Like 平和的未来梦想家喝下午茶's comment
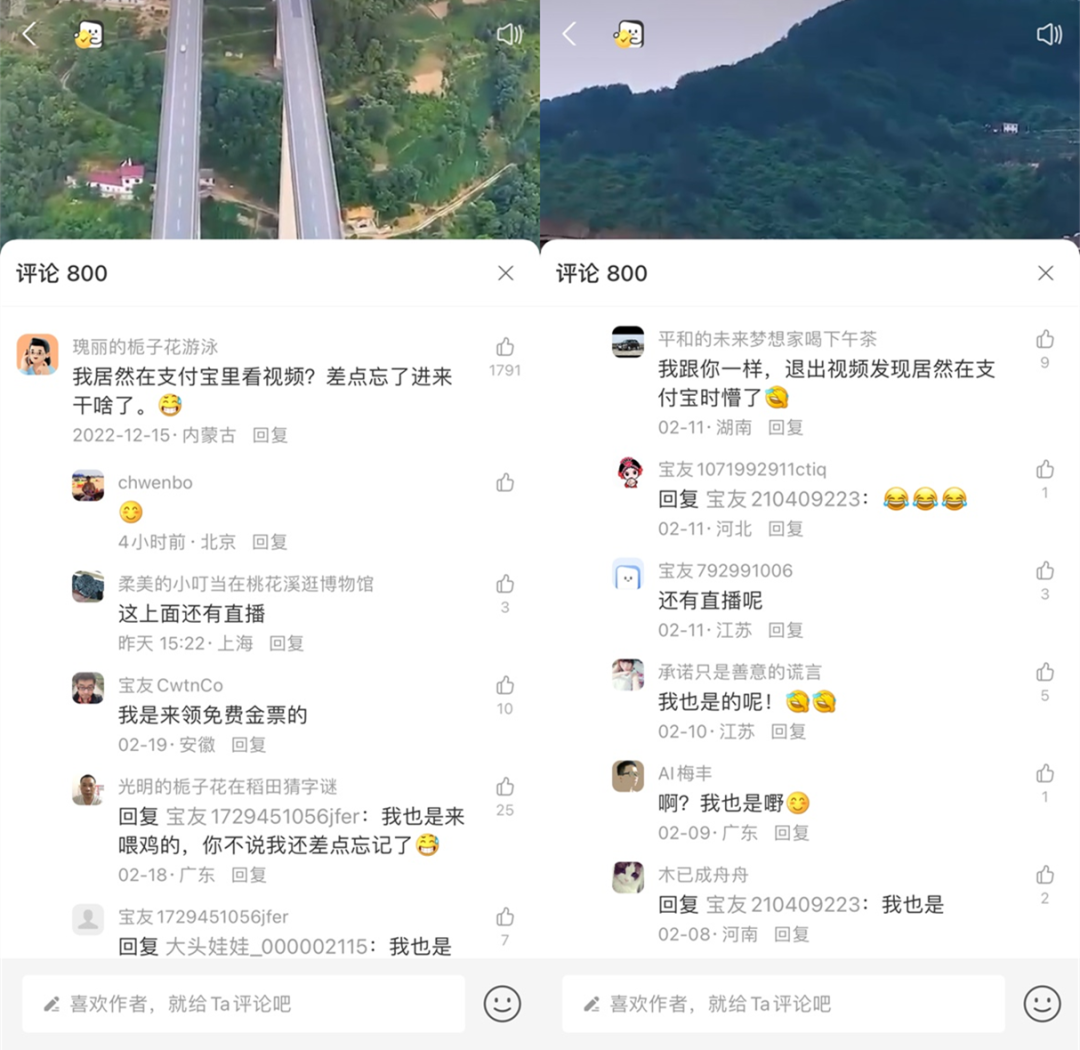1080x1050 pixels. 1045,339
